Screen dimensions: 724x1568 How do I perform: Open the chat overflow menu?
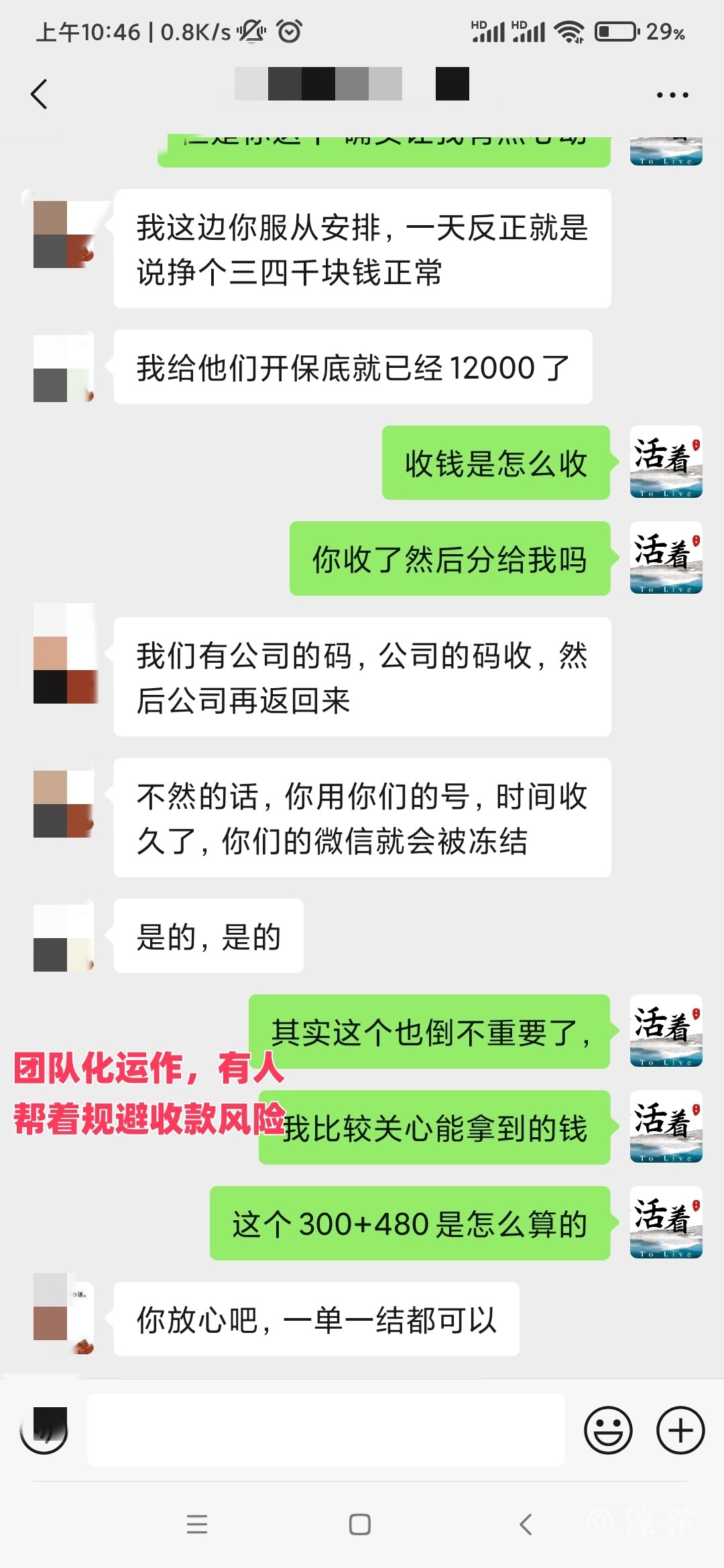tap(672, 95)
